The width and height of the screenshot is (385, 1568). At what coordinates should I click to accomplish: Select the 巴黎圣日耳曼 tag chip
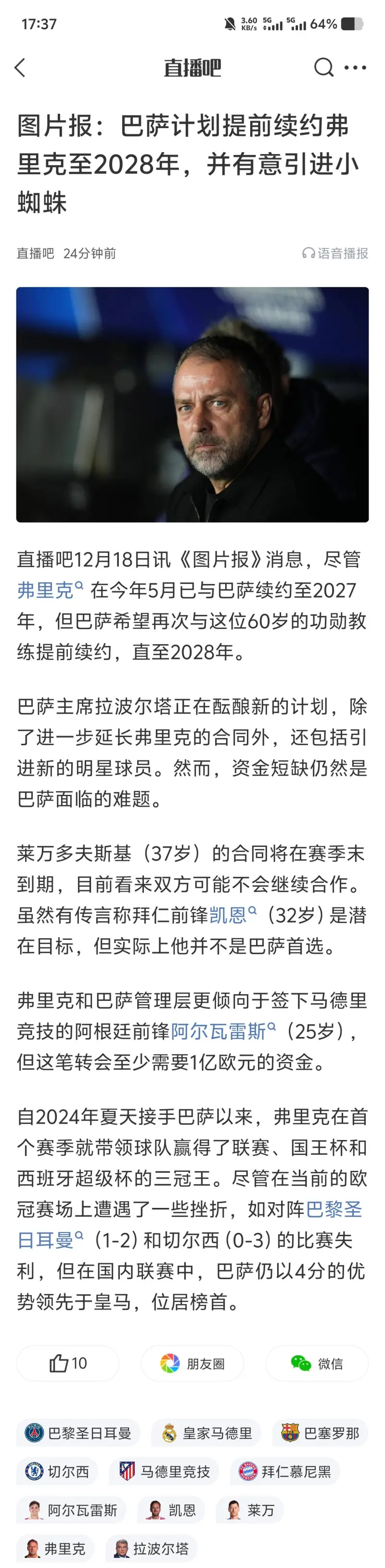[78, 1433]
